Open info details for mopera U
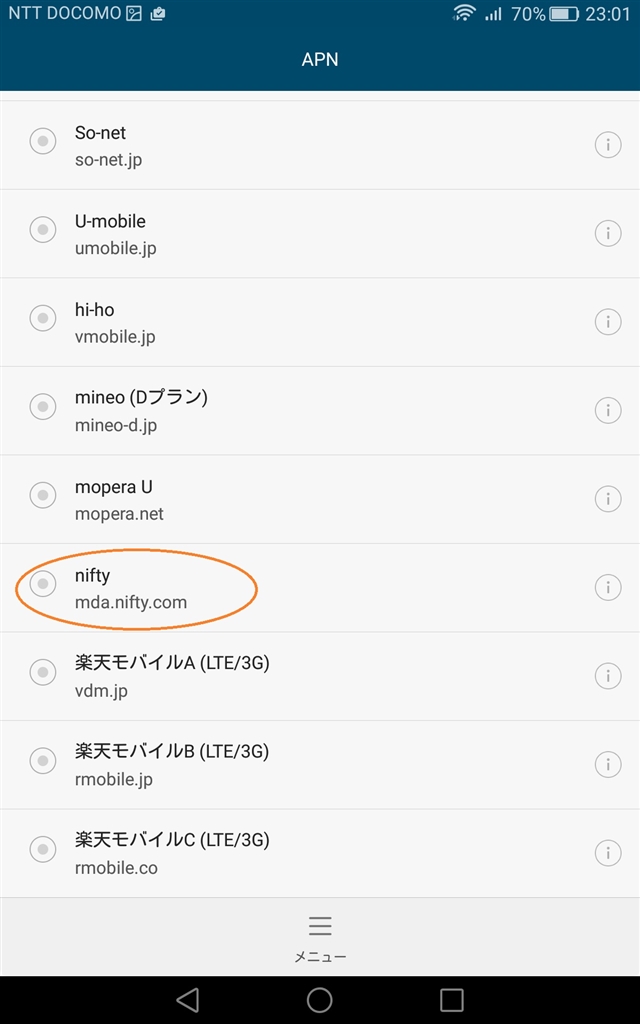640x1024 pixels. click(607, 498)
